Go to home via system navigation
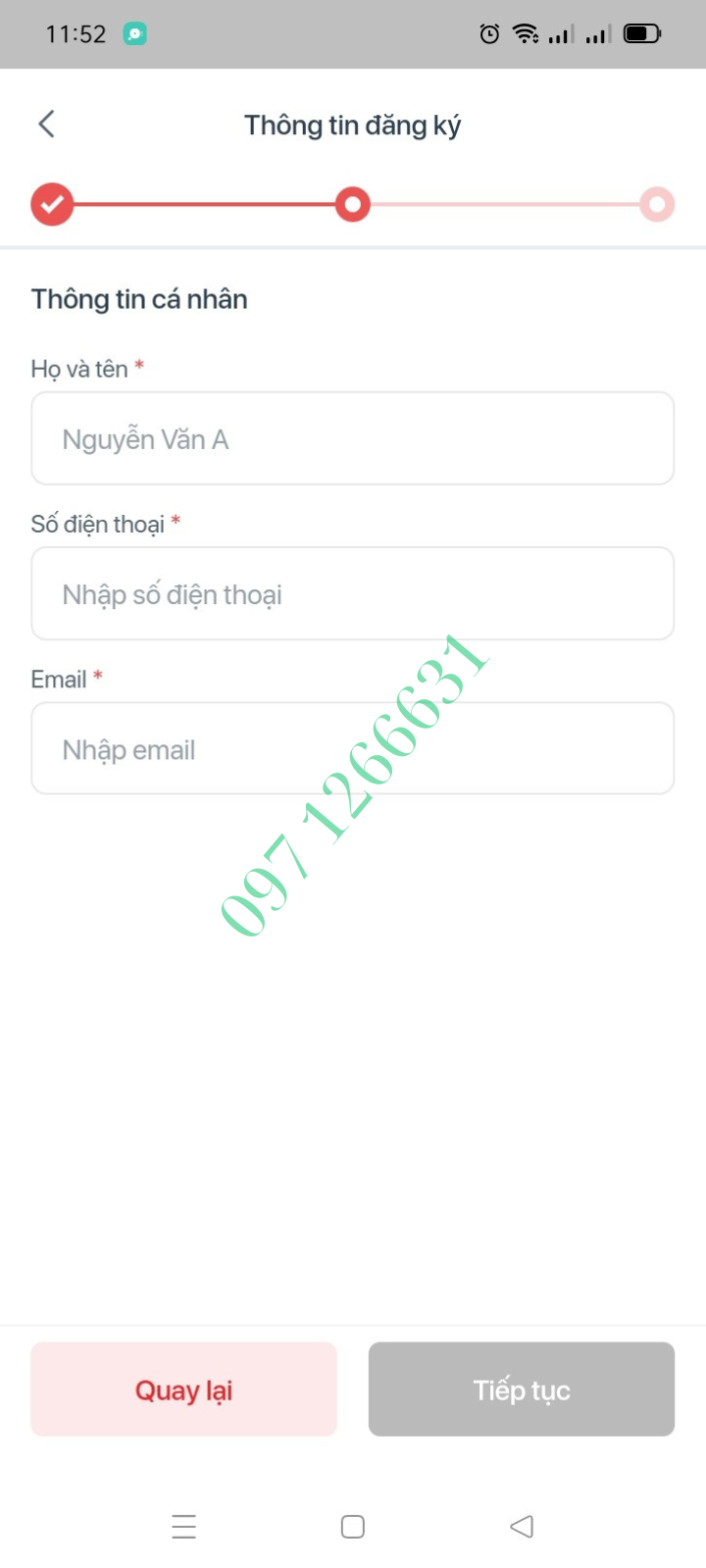Screen dimensions: 706x1568 352,1526
